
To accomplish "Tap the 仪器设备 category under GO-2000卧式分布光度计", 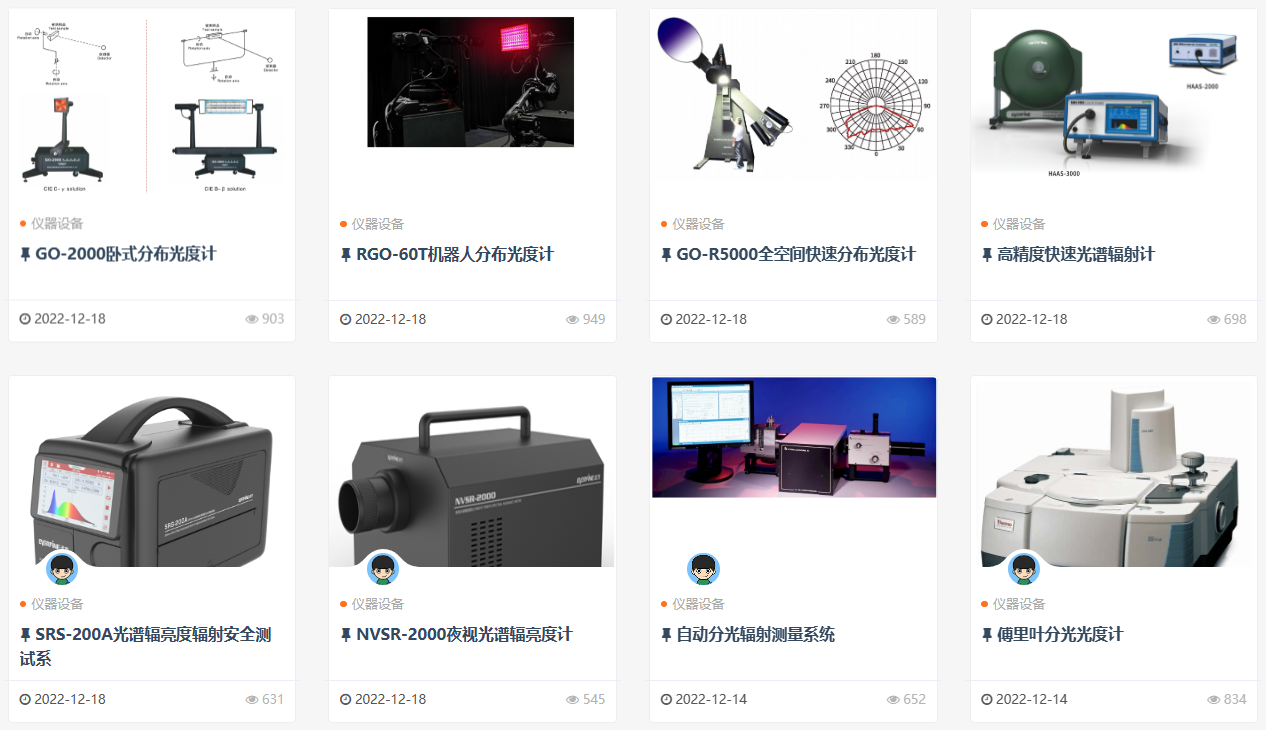I will point(57,224).
